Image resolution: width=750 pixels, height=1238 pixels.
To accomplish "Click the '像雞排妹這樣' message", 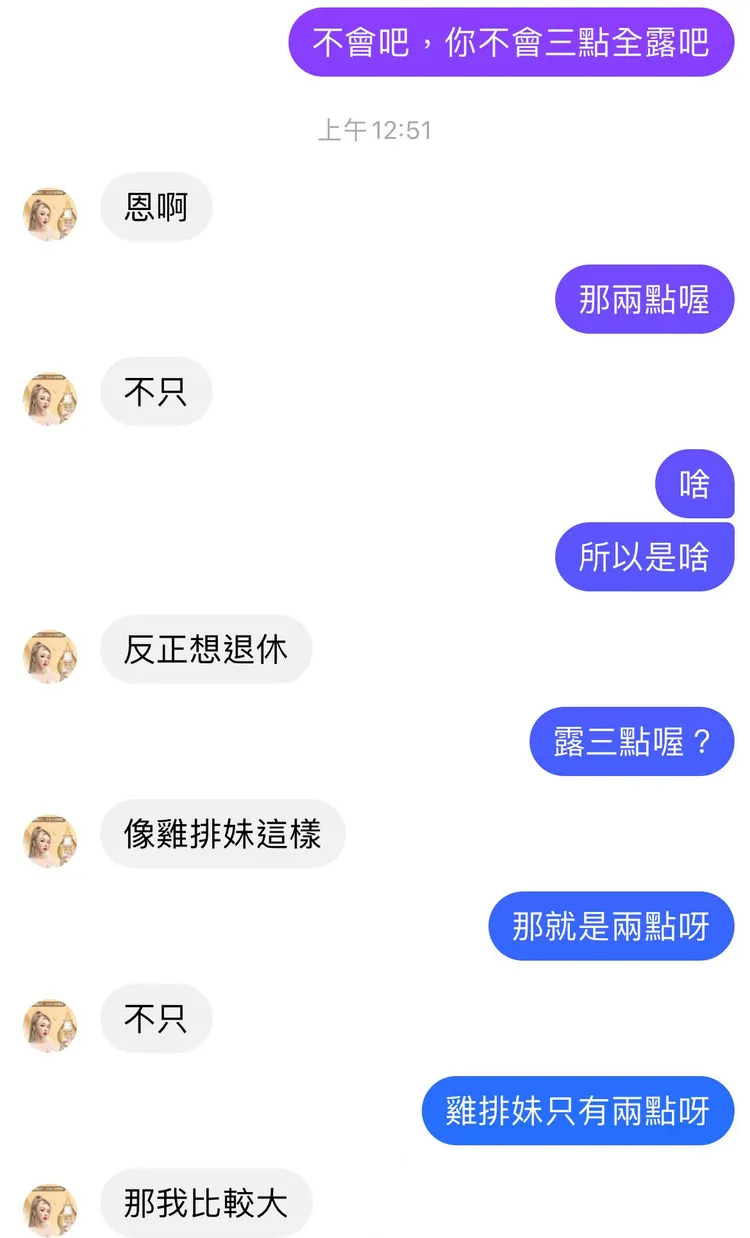I will tap(222, 835).
